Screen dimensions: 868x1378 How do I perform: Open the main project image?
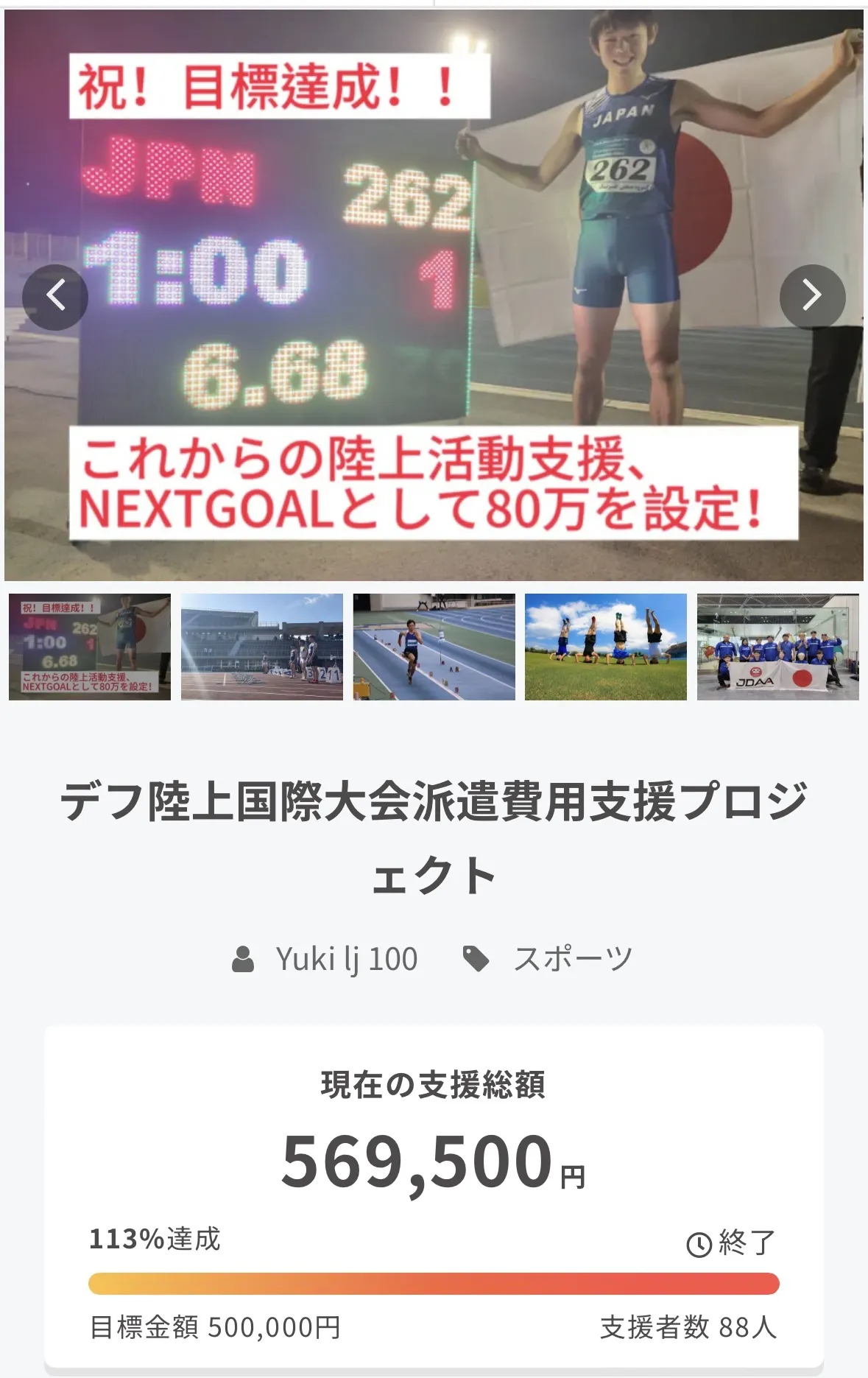point(434,295)
